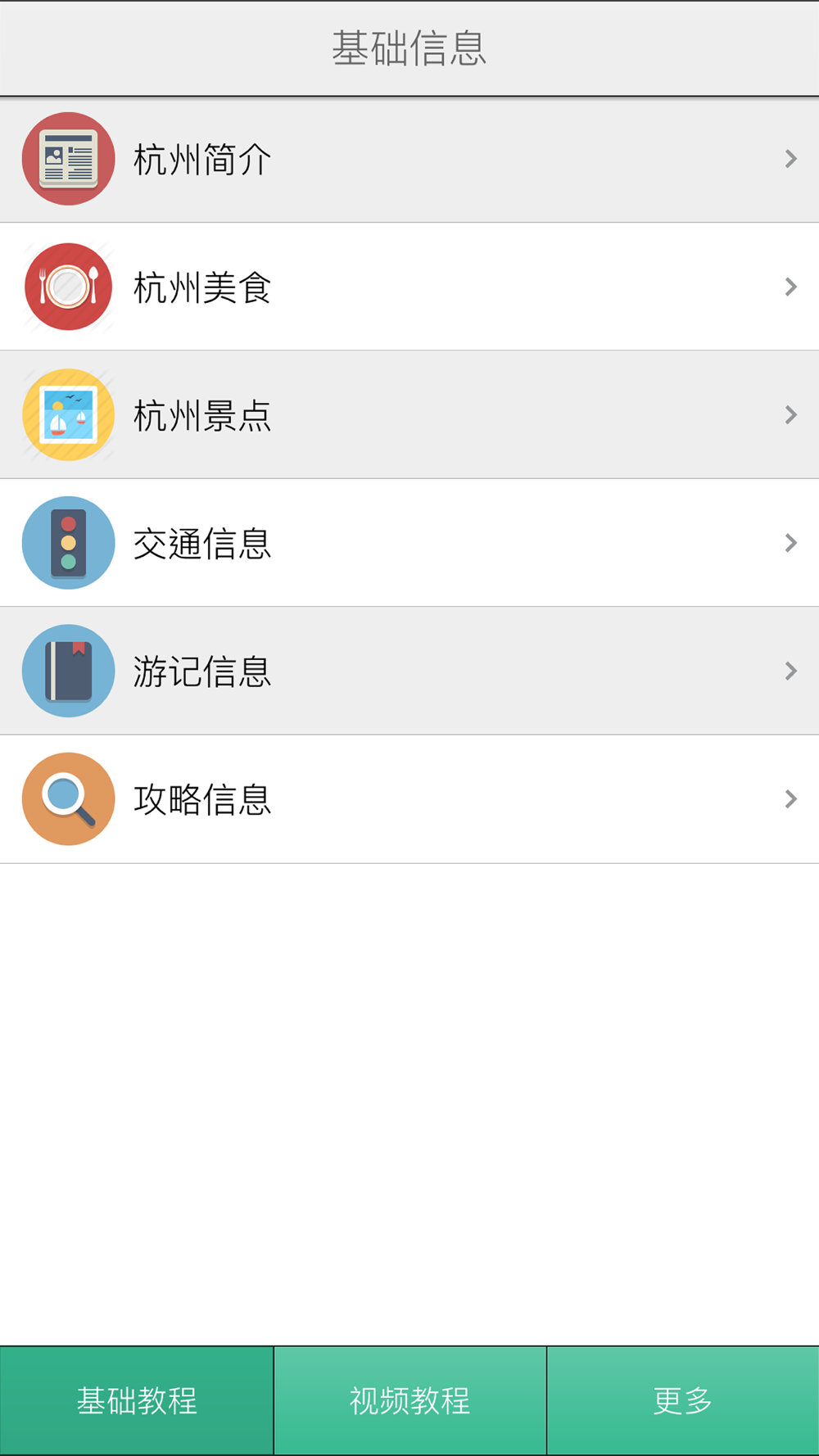Select the 杭州景点 row

tap(409, 414)
